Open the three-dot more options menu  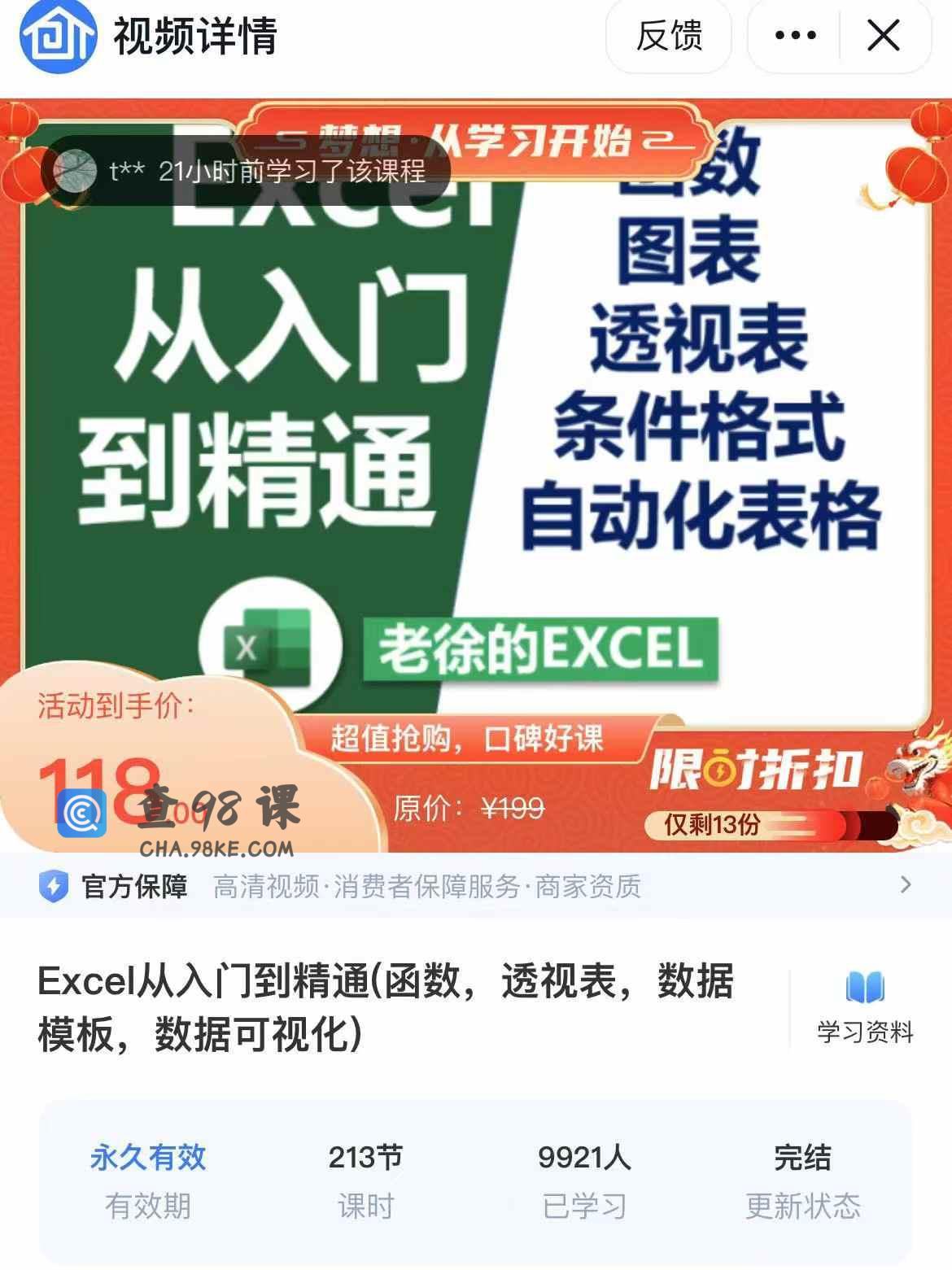[795, 36]
